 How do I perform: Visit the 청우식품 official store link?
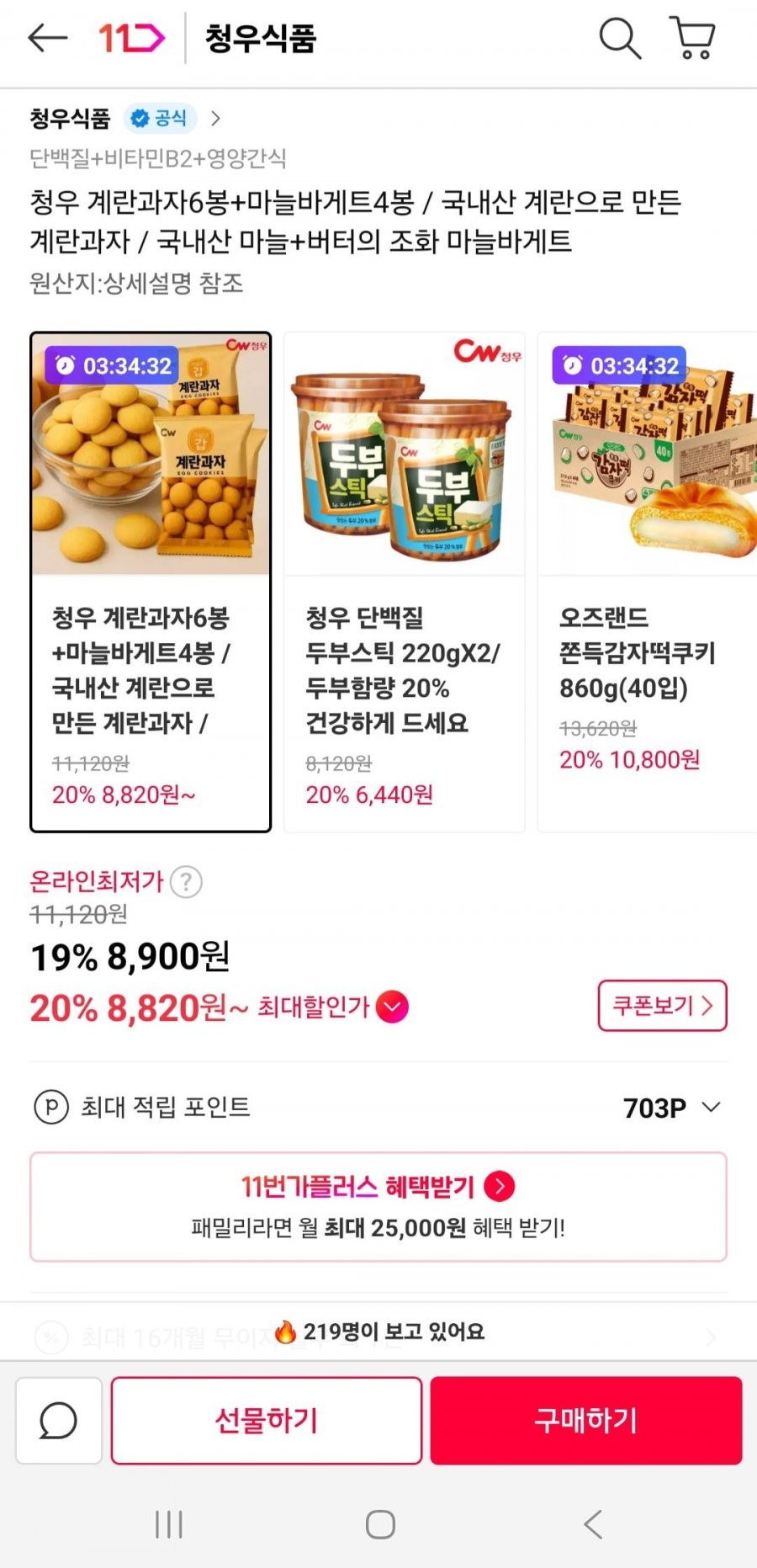tap(125, 119)
